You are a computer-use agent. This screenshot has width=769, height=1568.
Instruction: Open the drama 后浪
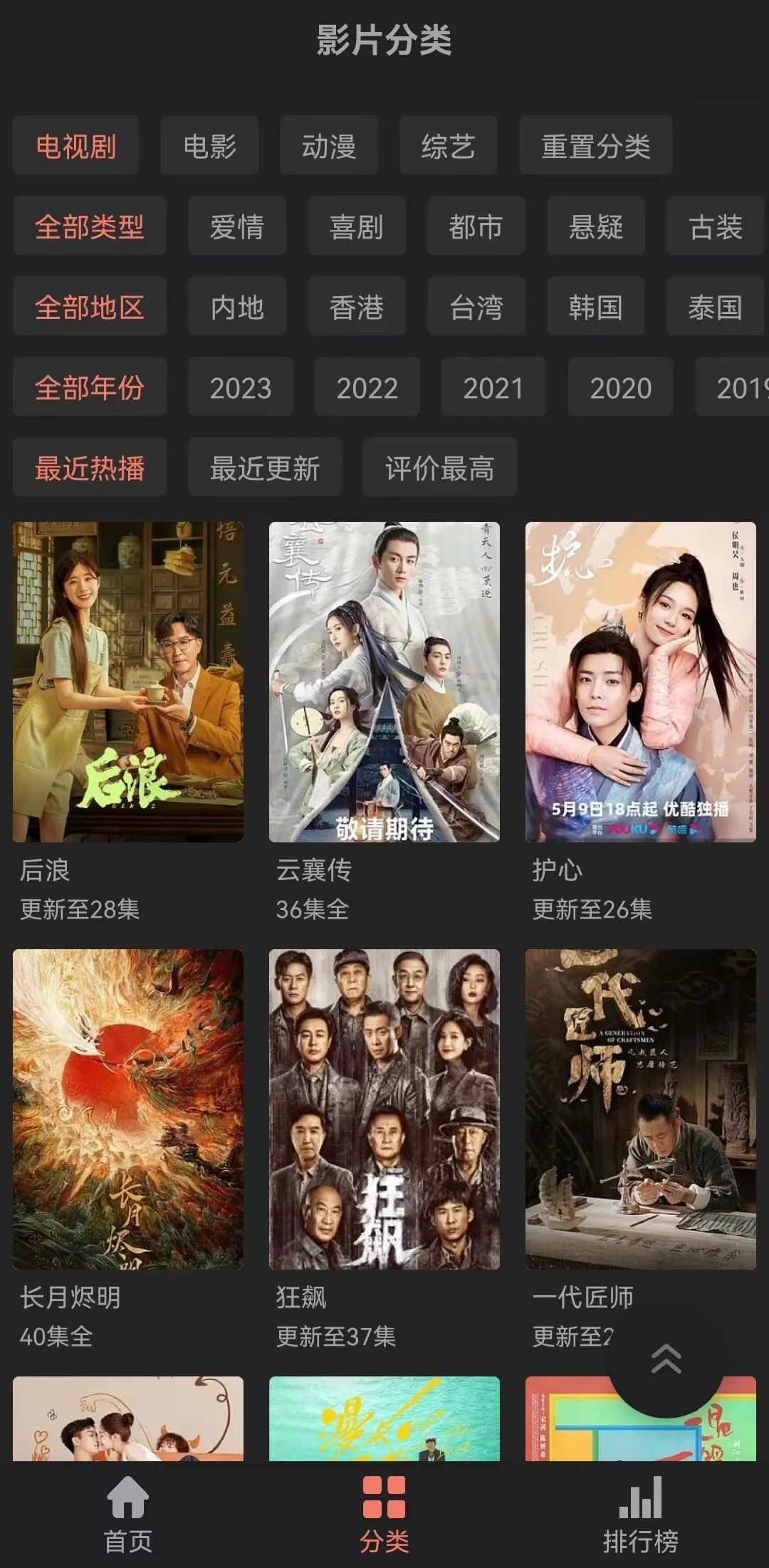coord(128,682)
